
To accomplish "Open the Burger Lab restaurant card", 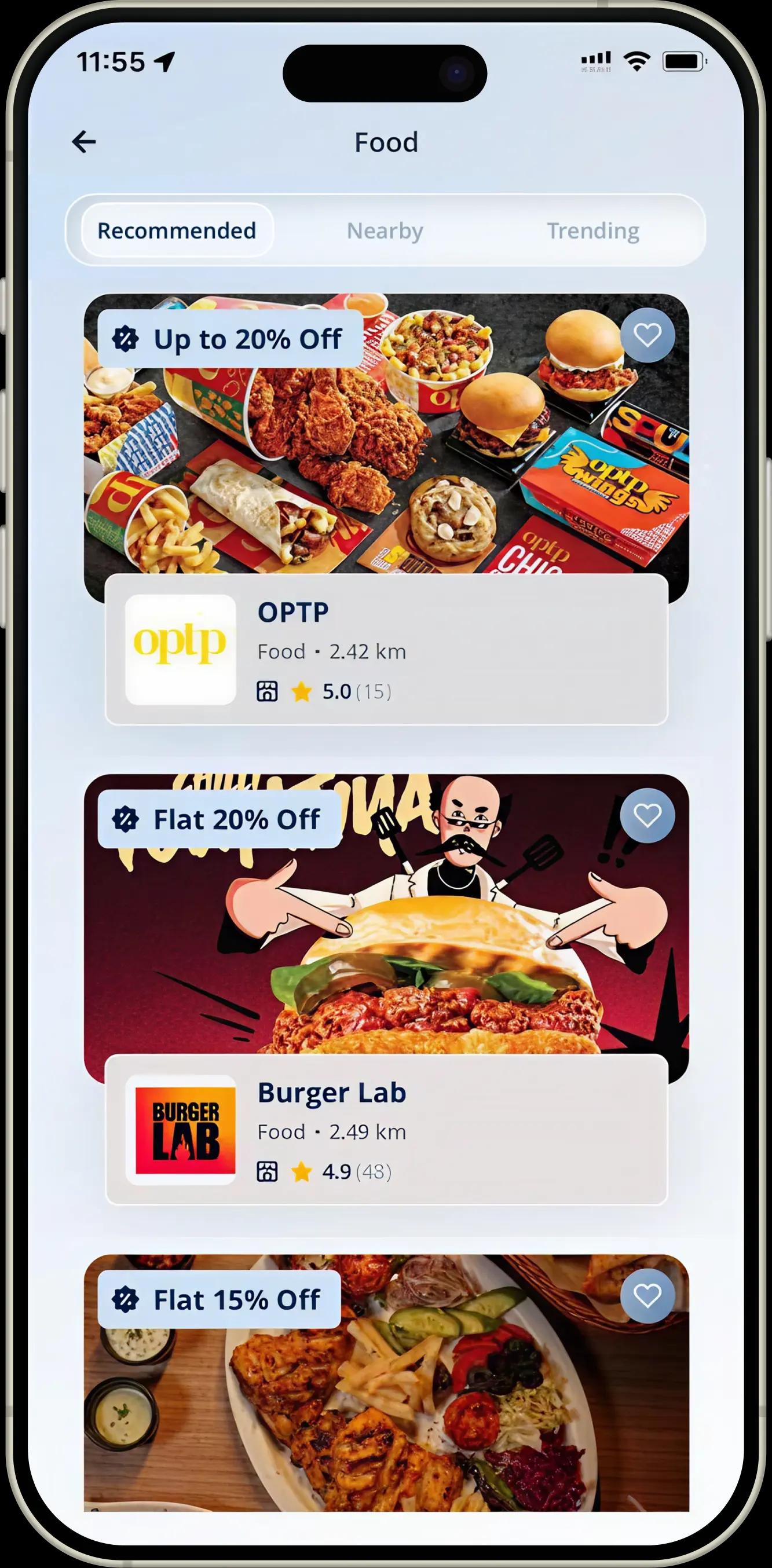I will coord(386,1130).
